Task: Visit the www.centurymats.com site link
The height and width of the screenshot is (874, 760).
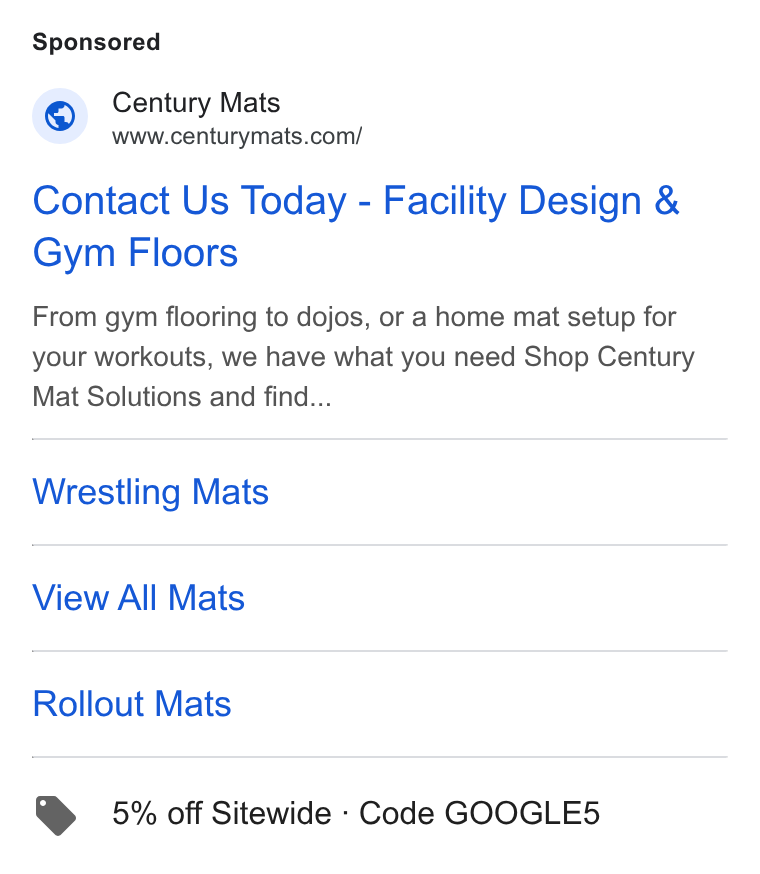Action: [x=237, y=137]
